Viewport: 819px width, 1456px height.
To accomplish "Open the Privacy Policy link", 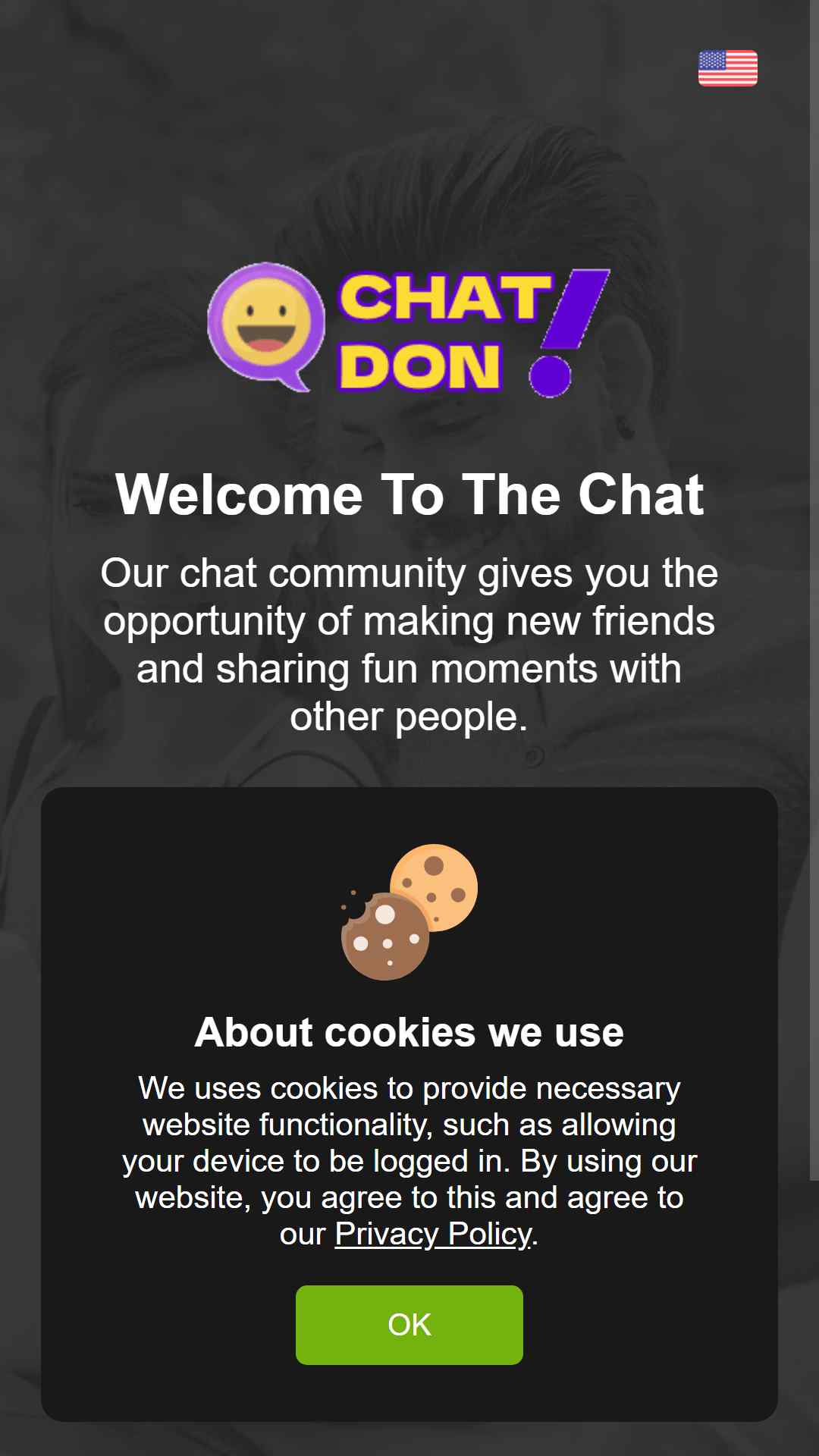I will coord(433,1235).
